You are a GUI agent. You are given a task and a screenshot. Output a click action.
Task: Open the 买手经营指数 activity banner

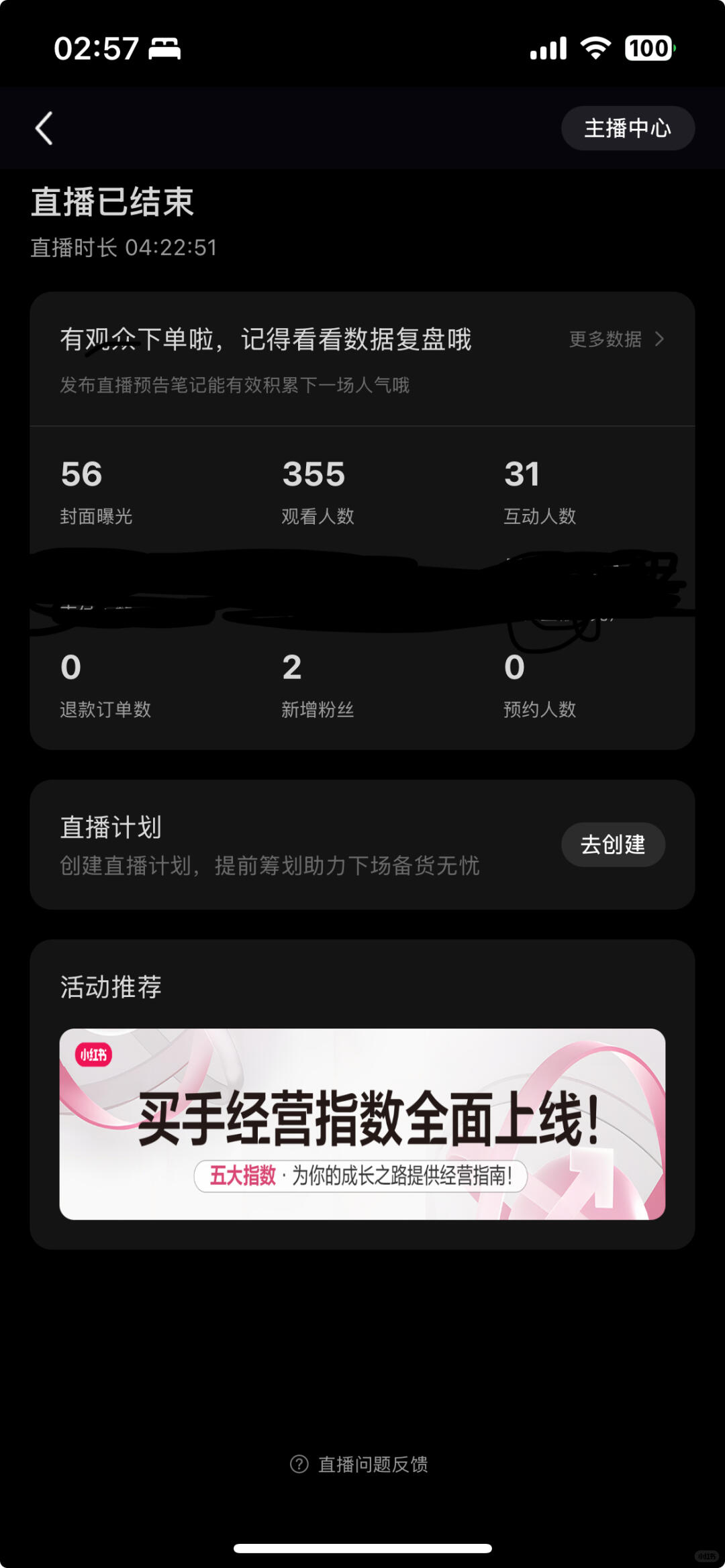[362, 1124]
